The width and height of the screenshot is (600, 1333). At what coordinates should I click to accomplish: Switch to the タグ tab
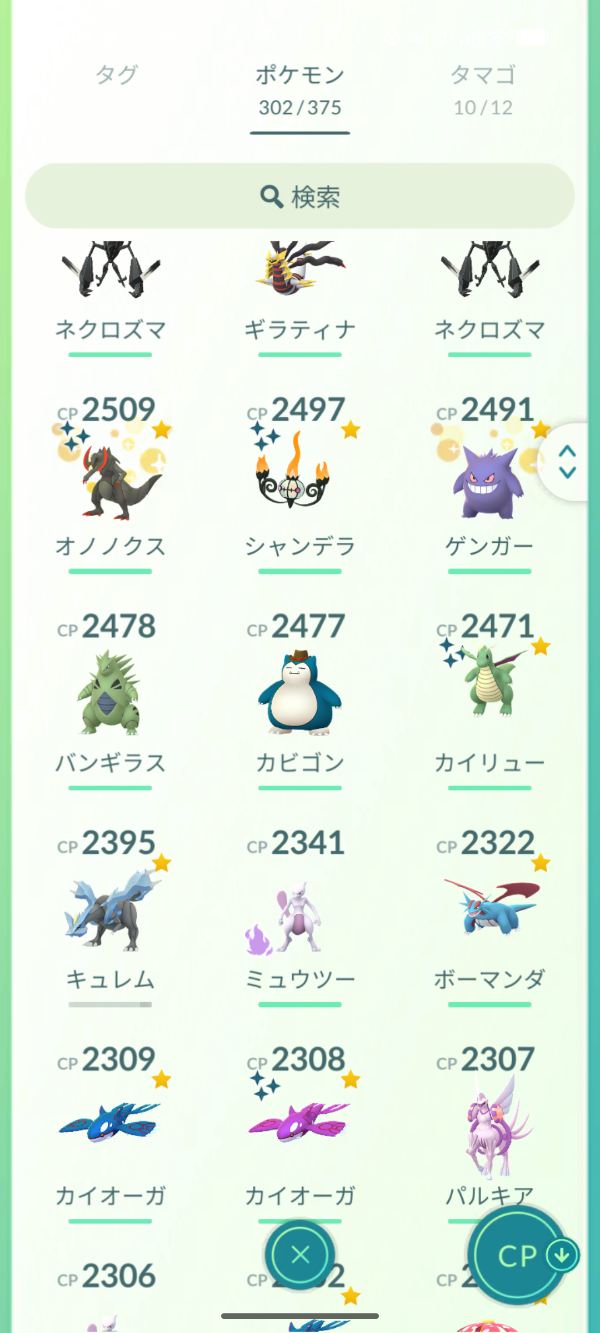click(x=116, y=75)
